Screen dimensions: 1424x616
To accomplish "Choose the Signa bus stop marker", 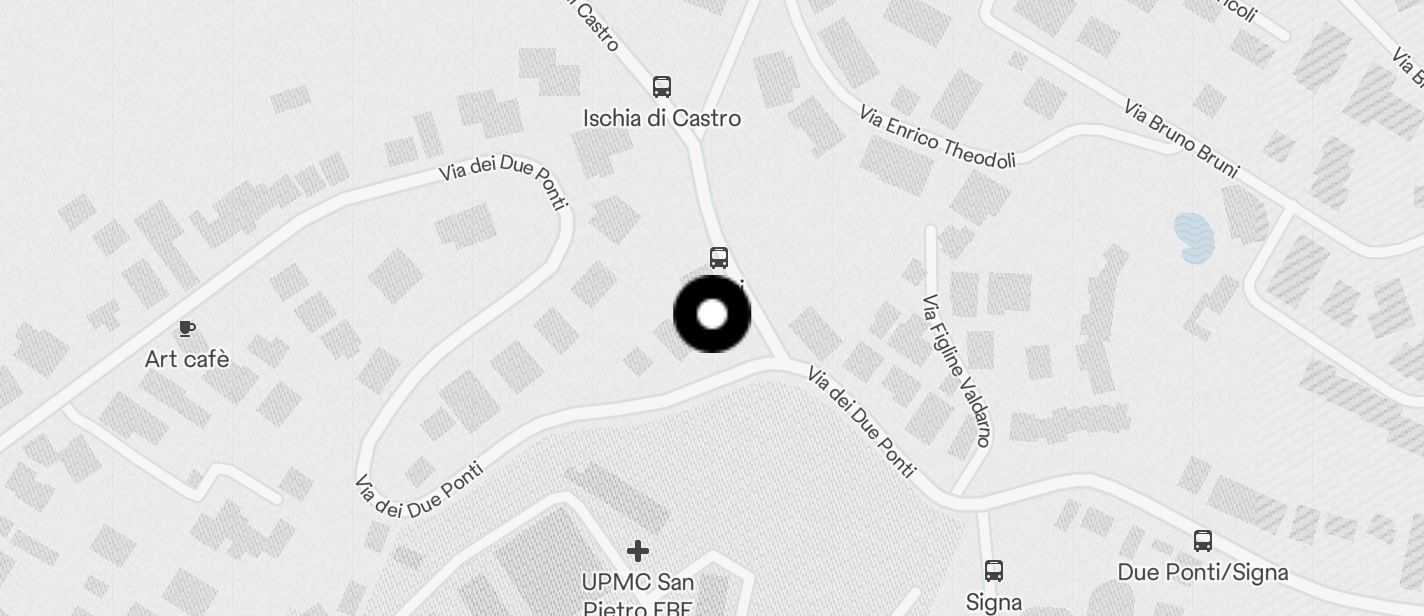I will [993, 571].
